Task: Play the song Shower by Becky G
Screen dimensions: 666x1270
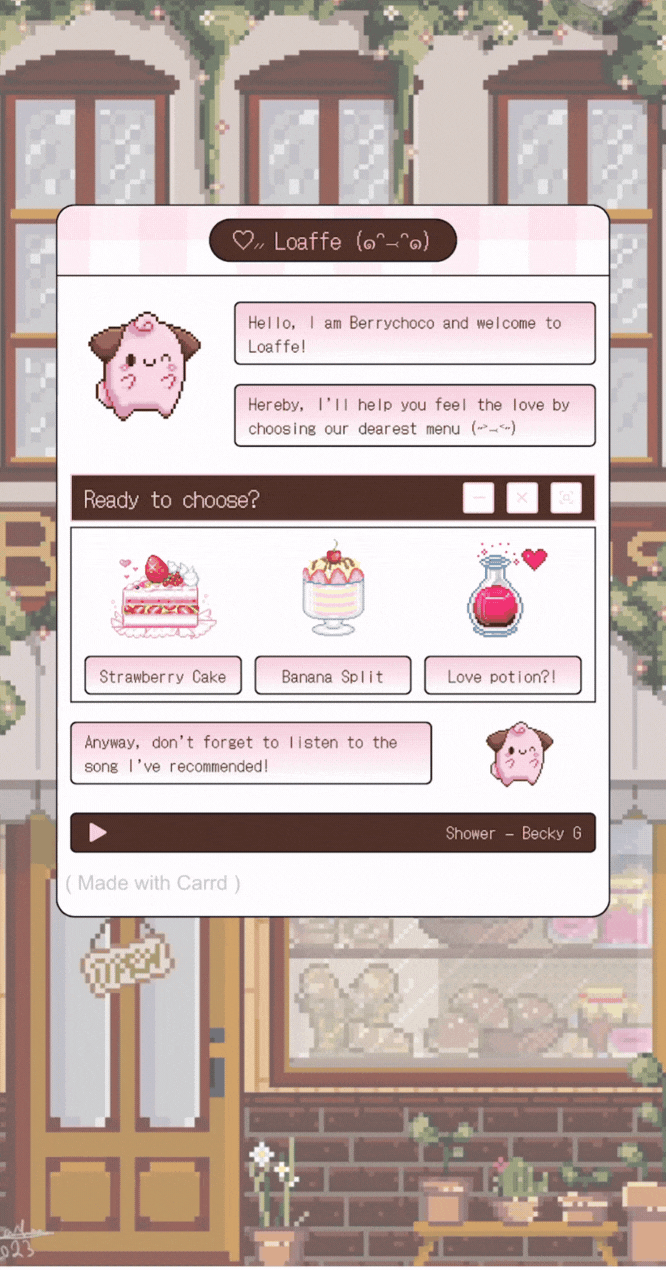Action: click(x=98, y=832)
